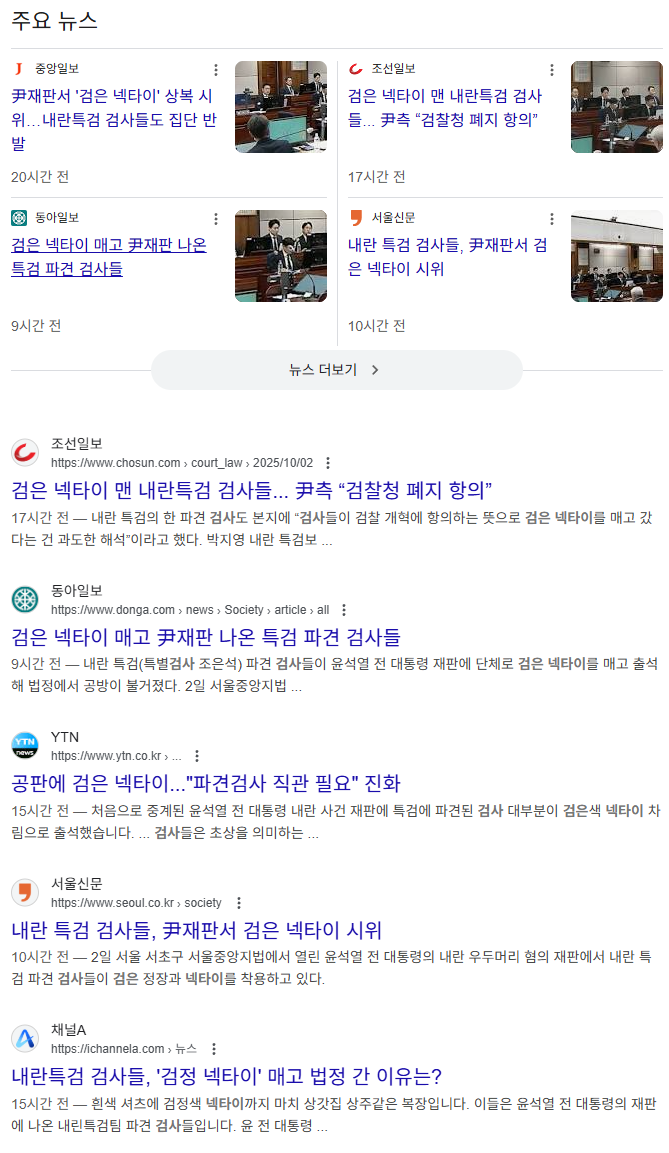Viewport: 669px width, 1153px height.
Task: Open 서울신문 result 내란 특검 검사들 尹재판서
Action: 196,930
